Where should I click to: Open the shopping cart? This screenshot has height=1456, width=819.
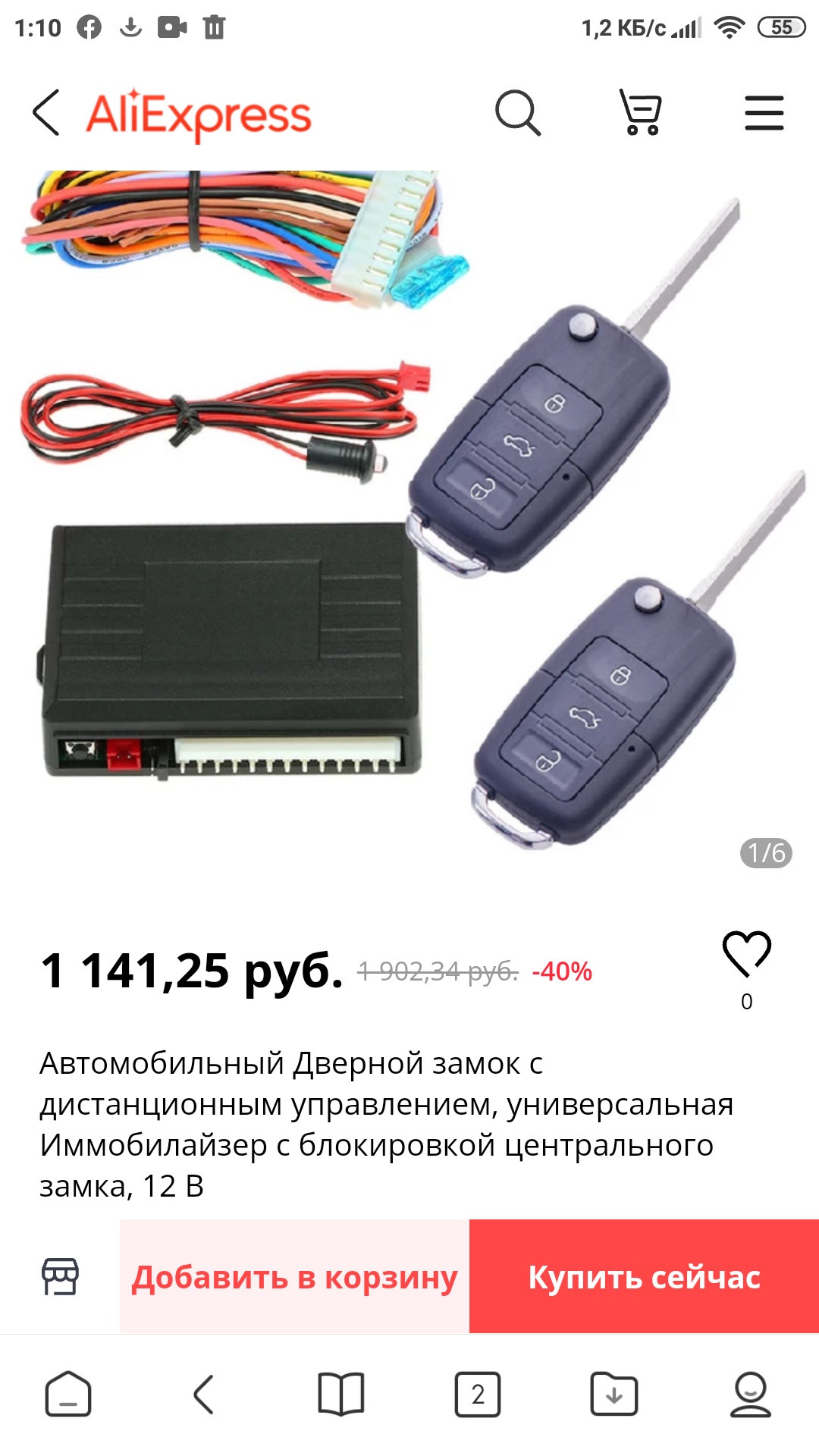tap(642, 113)
